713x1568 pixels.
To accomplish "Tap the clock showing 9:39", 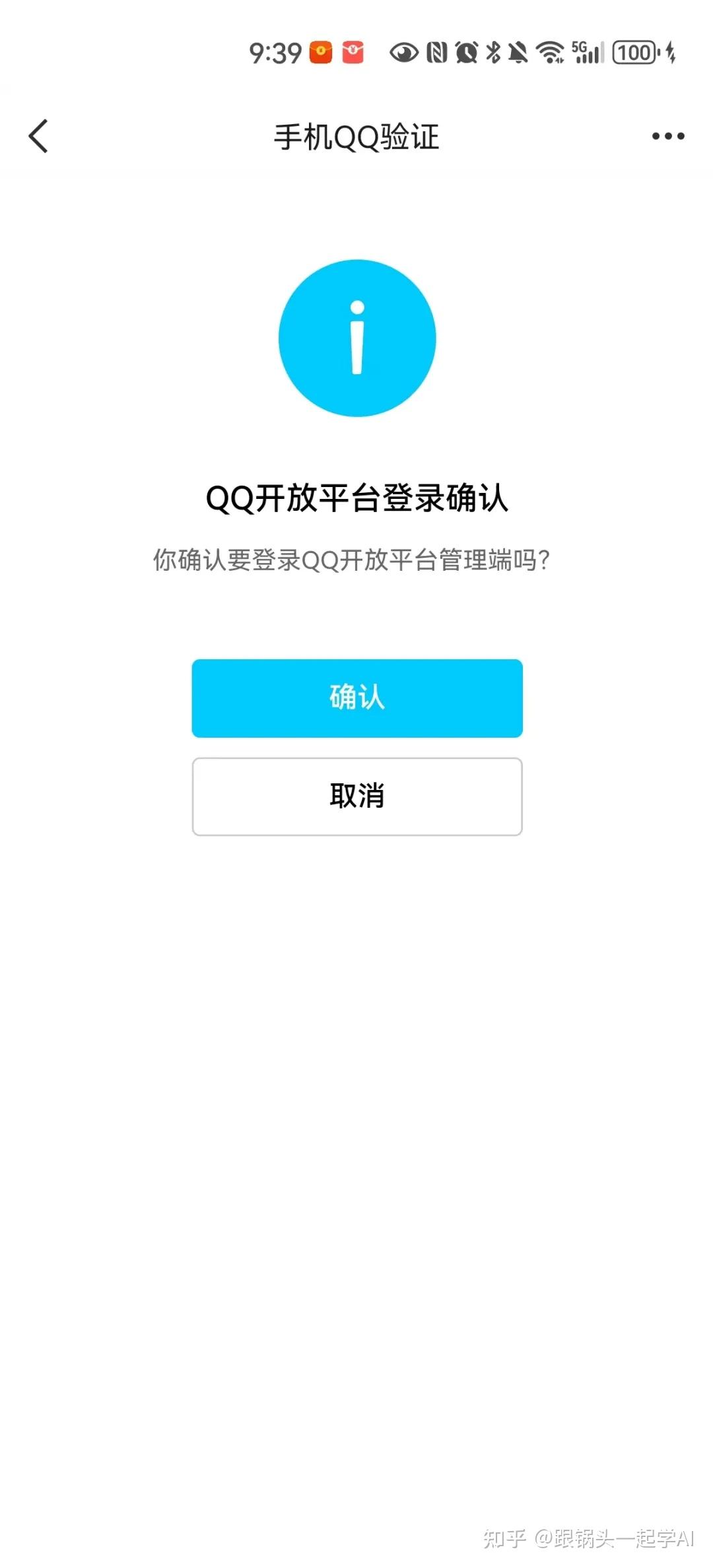I will pyautogui.click(x=276, y=53).
